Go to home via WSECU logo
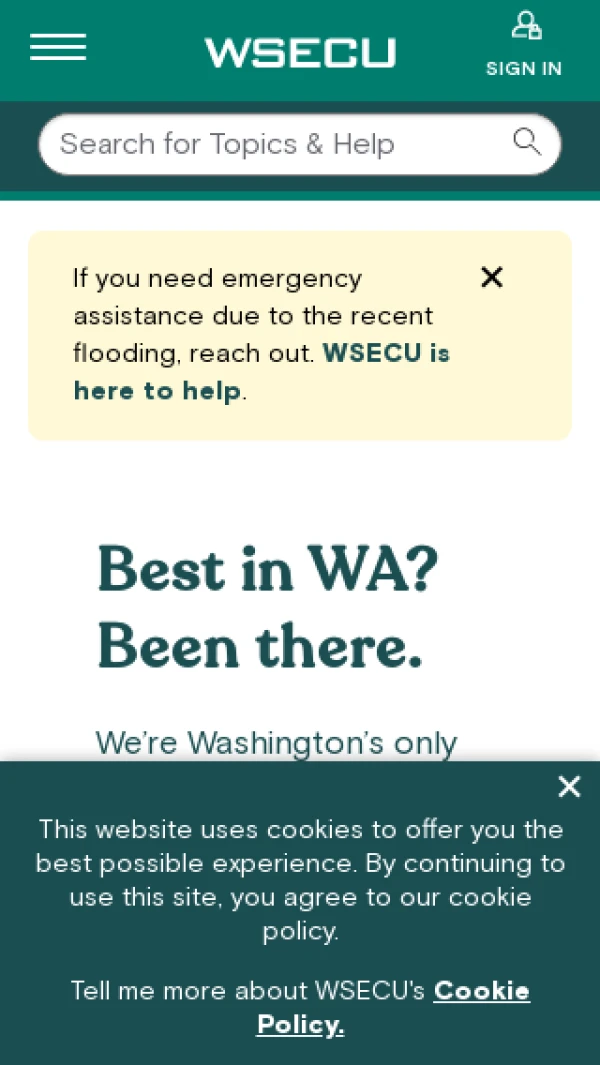The height and width of the screenshot is (1065, 600). (300, 52)
